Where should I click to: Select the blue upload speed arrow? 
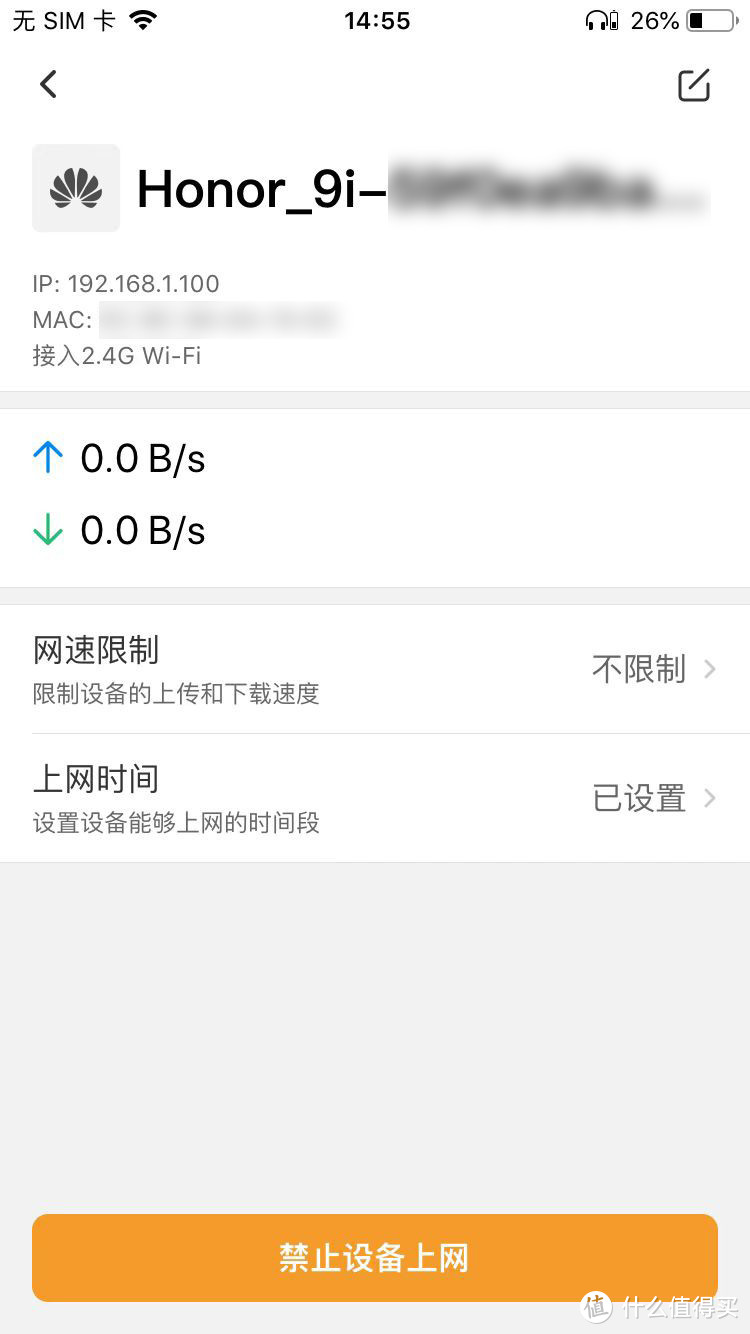(x=47, y=457)
